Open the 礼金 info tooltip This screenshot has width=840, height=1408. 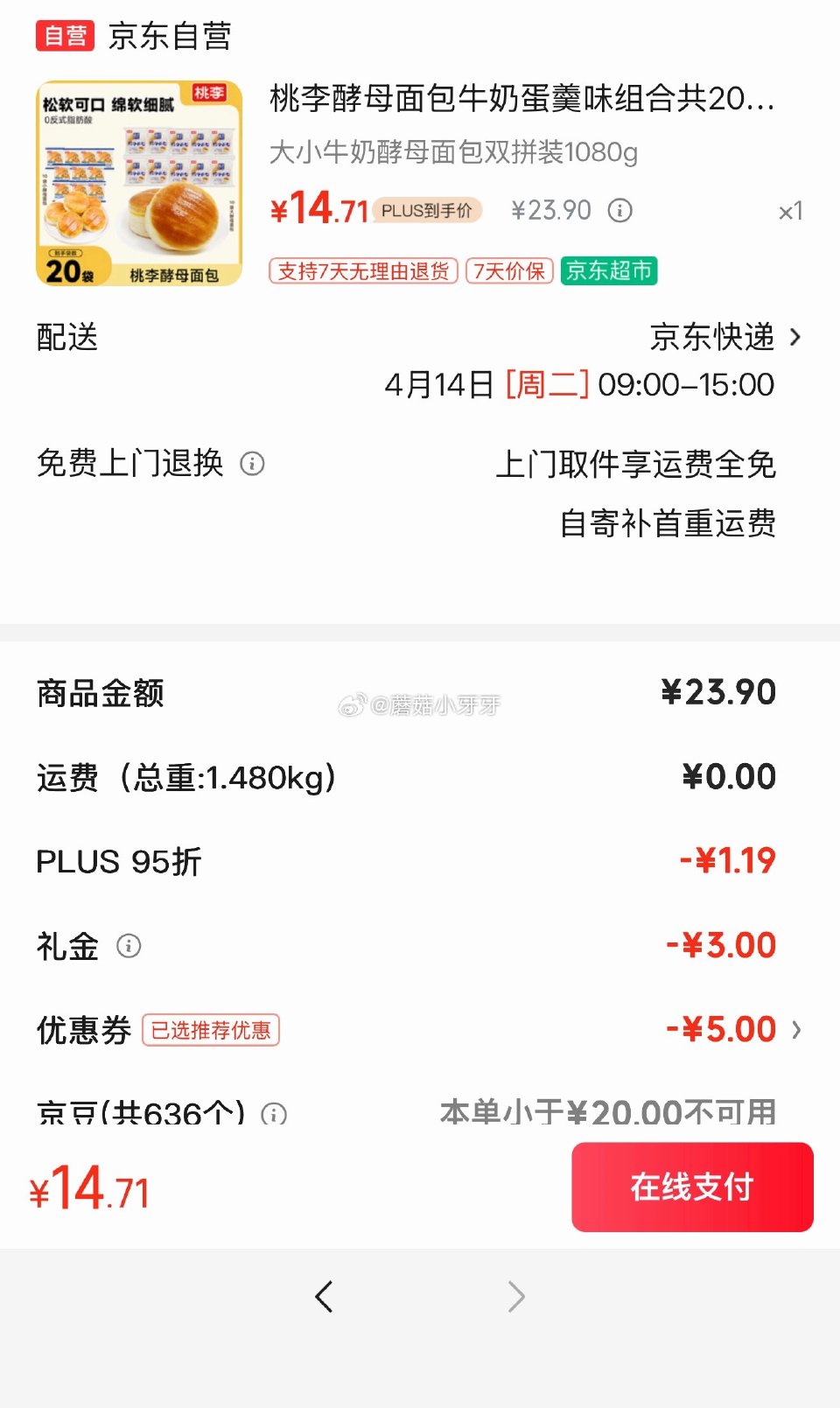130,946
